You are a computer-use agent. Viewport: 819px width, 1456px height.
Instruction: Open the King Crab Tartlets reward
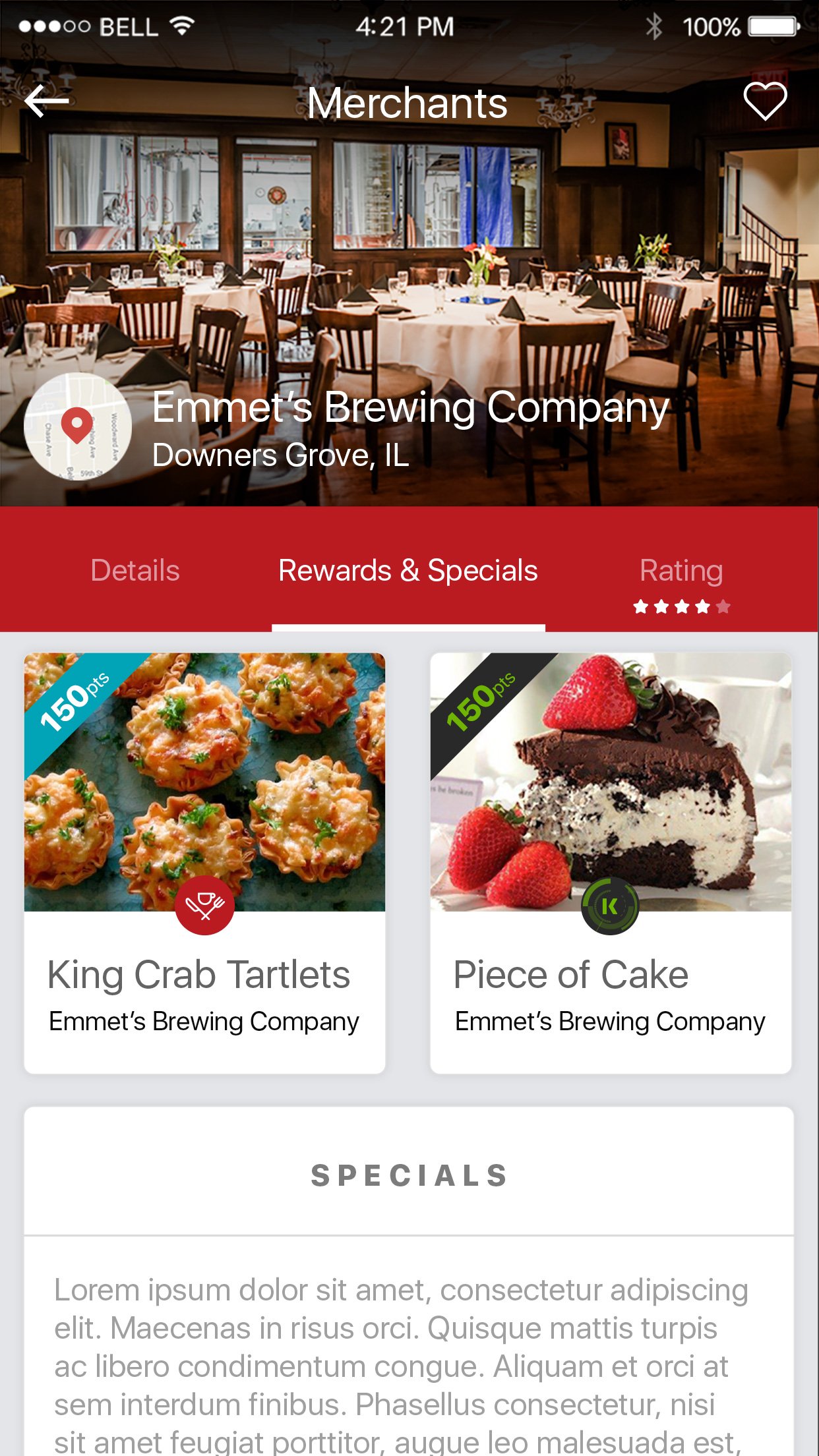pyautogui.click(x=204, y=863)
